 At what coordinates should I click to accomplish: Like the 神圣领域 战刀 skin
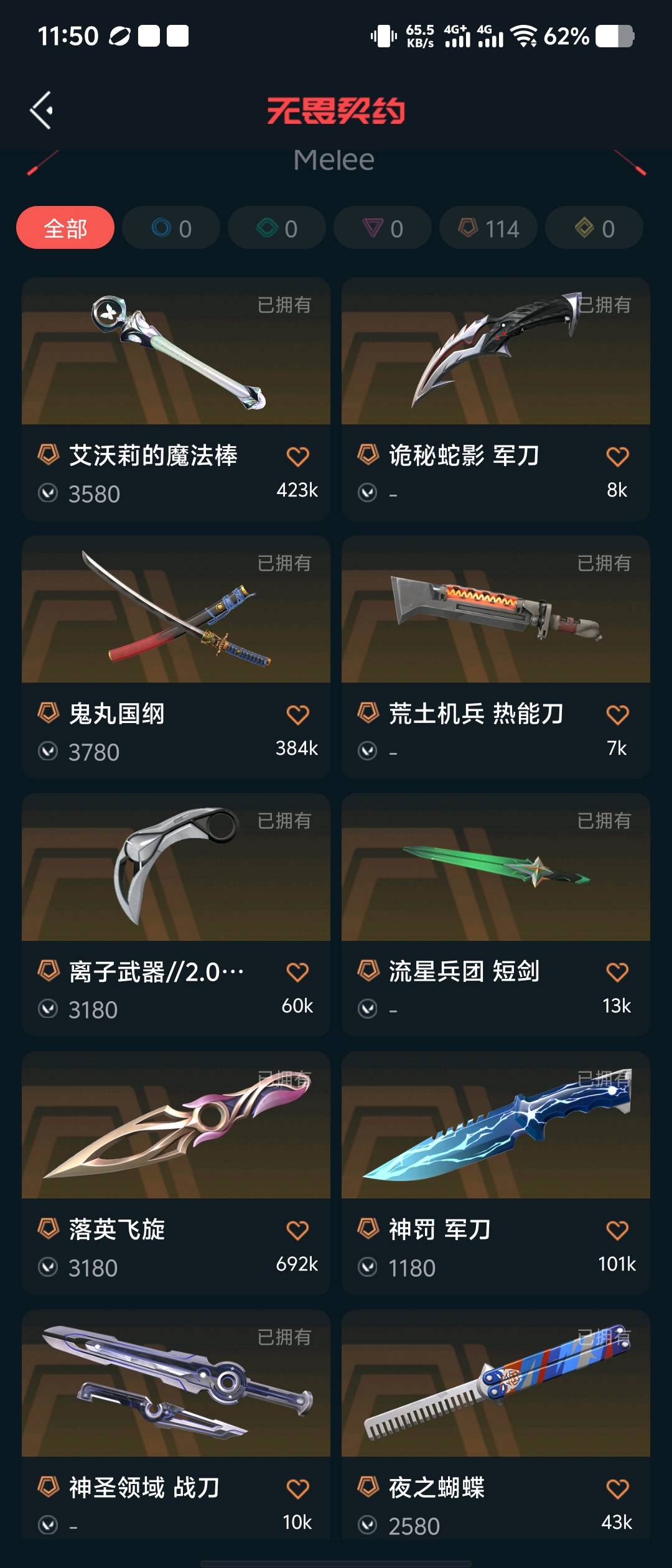click(297, 1489)
